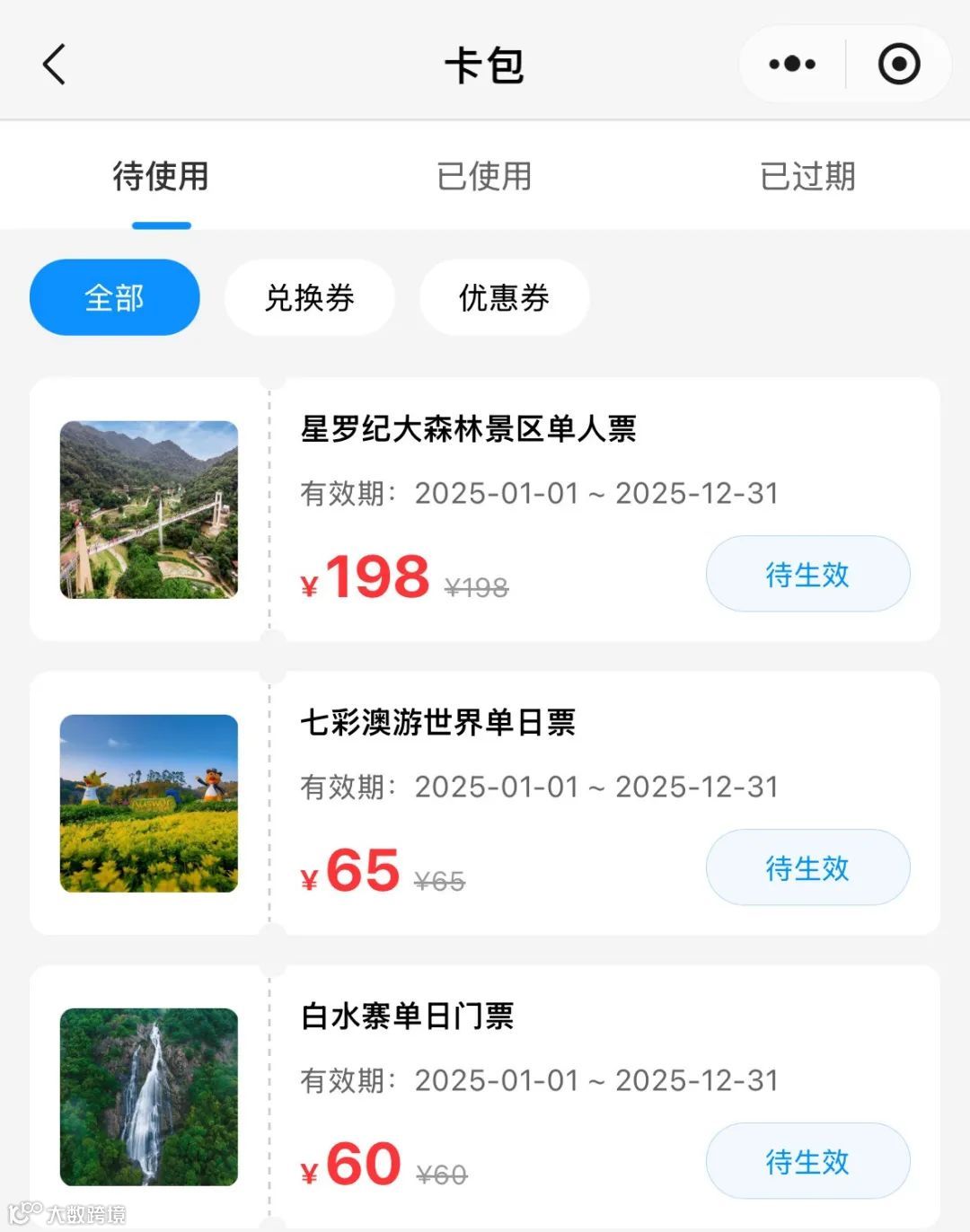Tap 待生效 on 星罗纪大森林景区单人票

[x=807, y=574]
